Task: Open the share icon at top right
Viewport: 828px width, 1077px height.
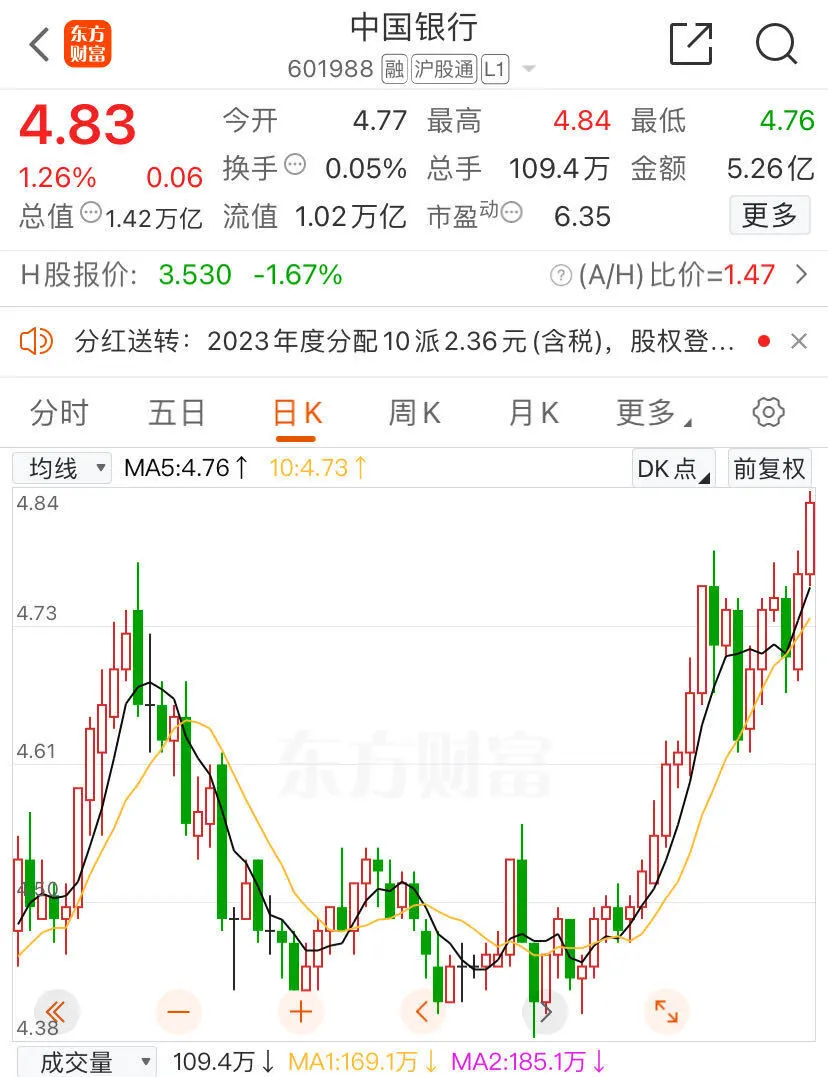Action: coord(690,44)
